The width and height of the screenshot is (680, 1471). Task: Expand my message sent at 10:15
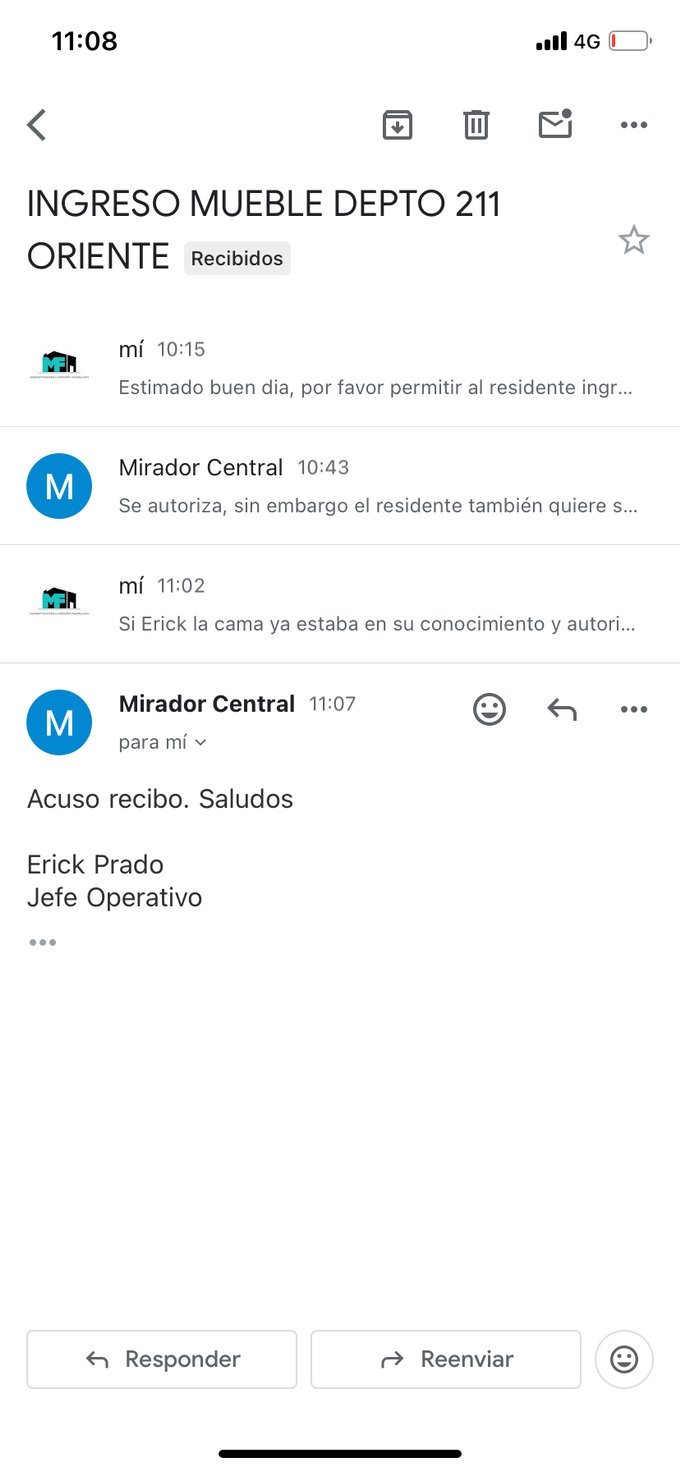(340, 368)
